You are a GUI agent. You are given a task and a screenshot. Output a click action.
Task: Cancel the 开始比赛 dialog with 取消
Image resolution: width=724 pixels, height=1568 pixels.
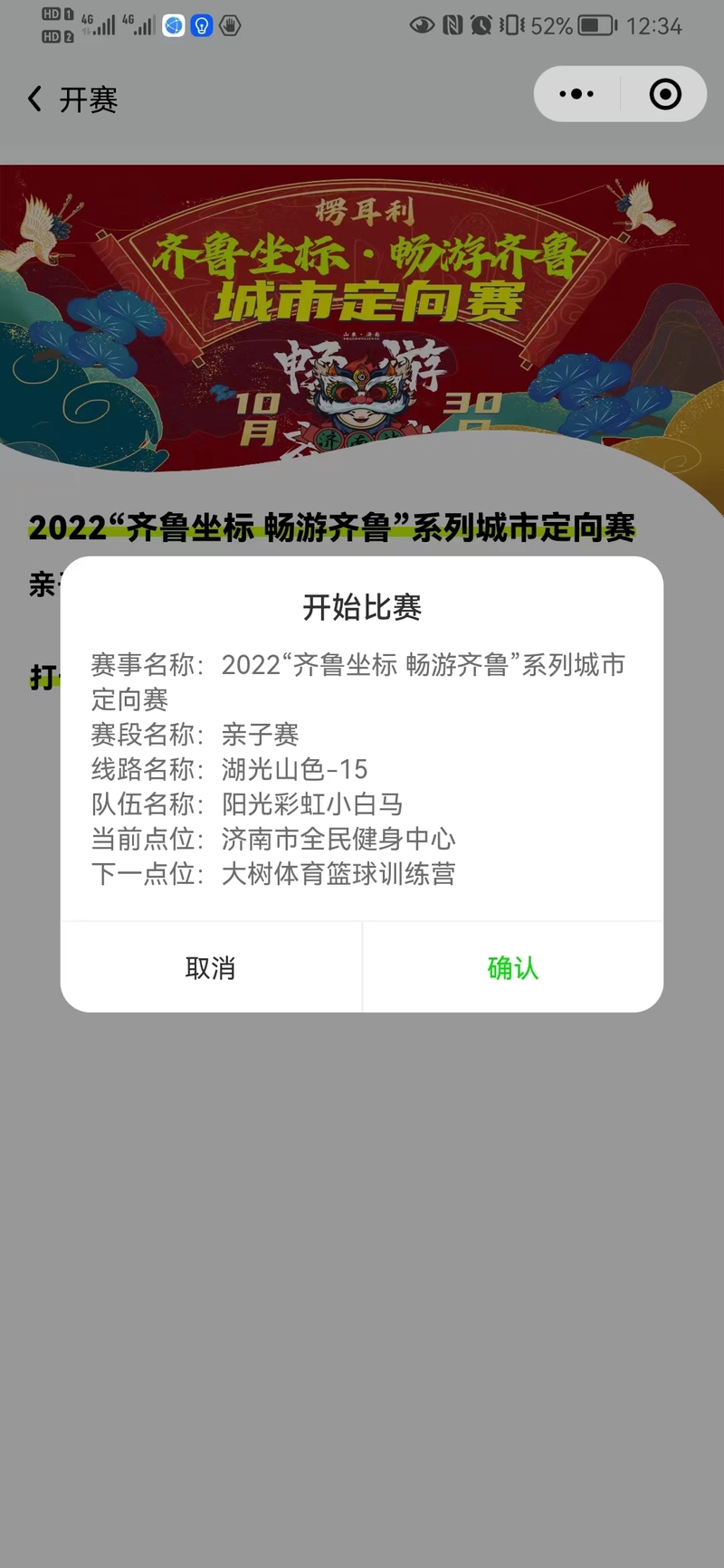point(211,967)
